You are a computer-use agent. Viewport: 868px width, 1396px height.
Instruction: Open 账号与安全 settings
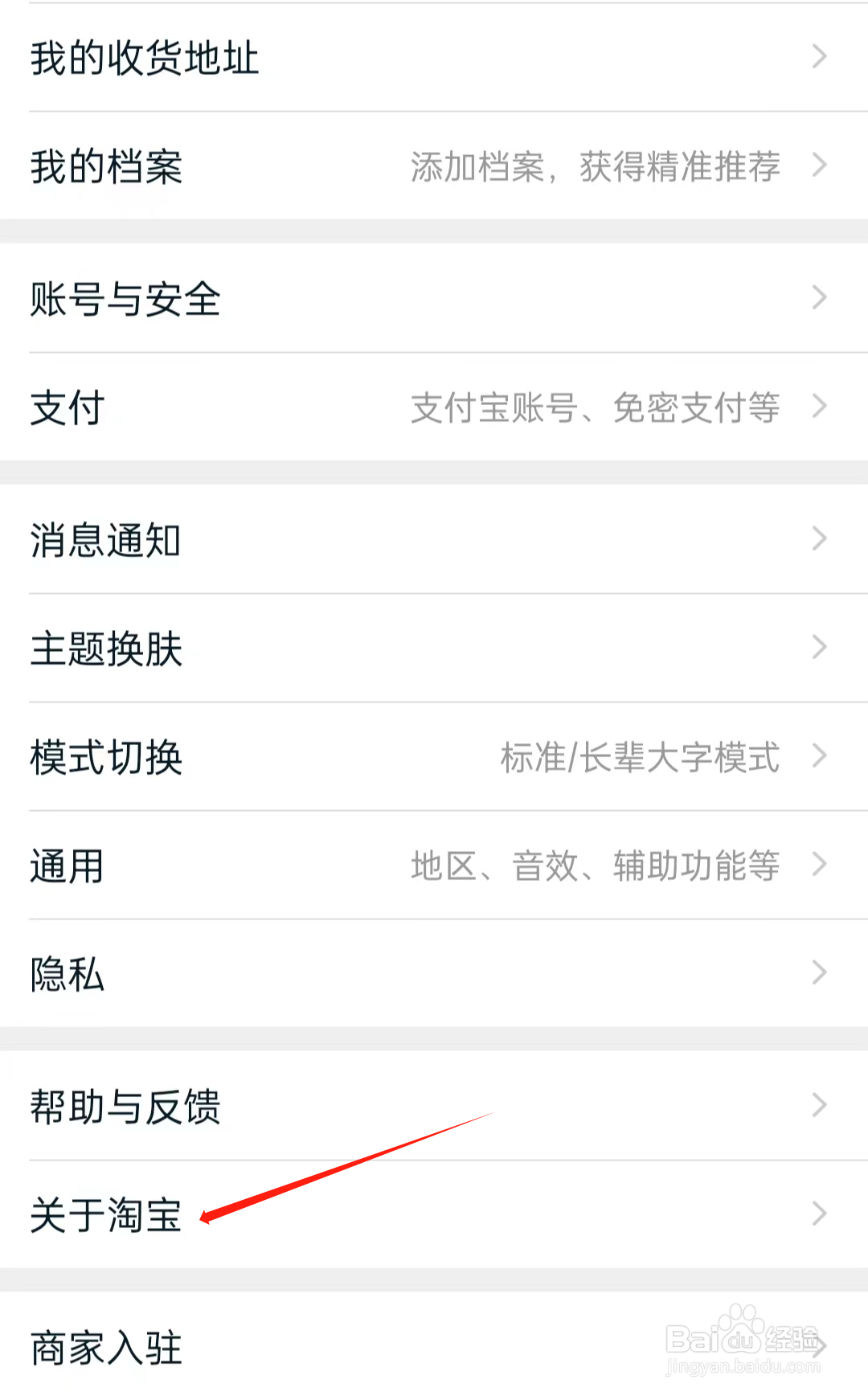[x=126, y=298]
